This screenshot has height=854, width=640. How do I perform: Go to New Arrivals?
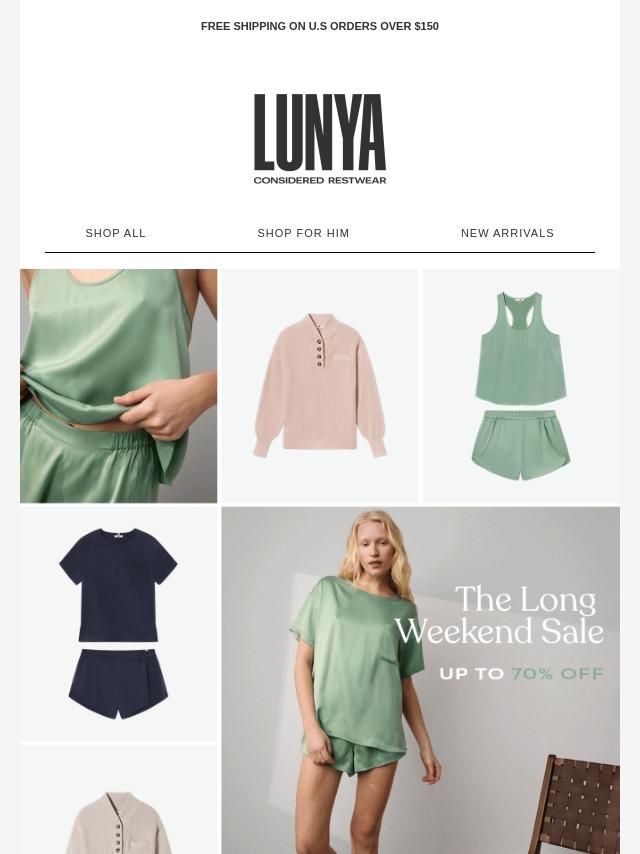tap(507, 233)
